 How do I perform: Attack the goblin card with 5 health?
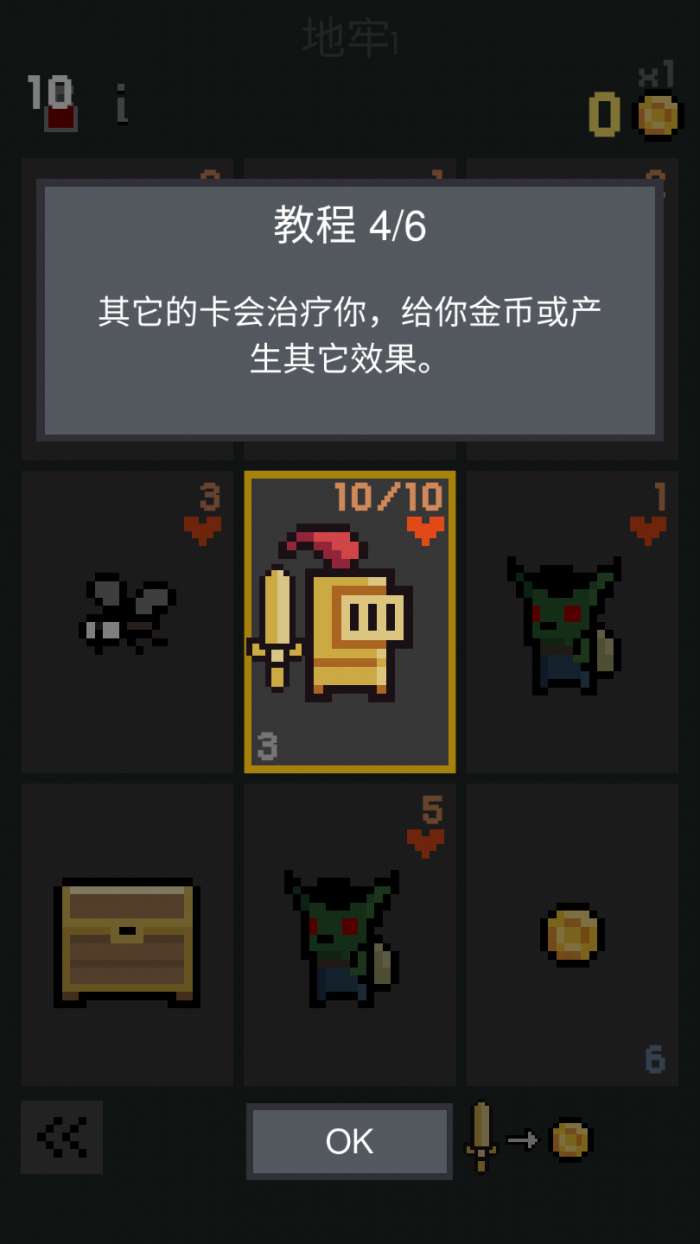349,935
